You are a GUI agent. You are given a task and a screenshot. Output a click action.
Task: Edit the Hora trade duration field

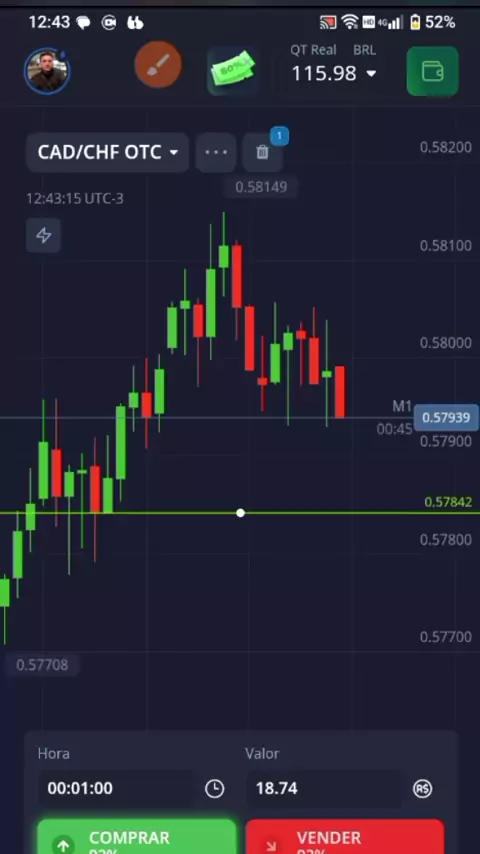[x=116, y=788]
